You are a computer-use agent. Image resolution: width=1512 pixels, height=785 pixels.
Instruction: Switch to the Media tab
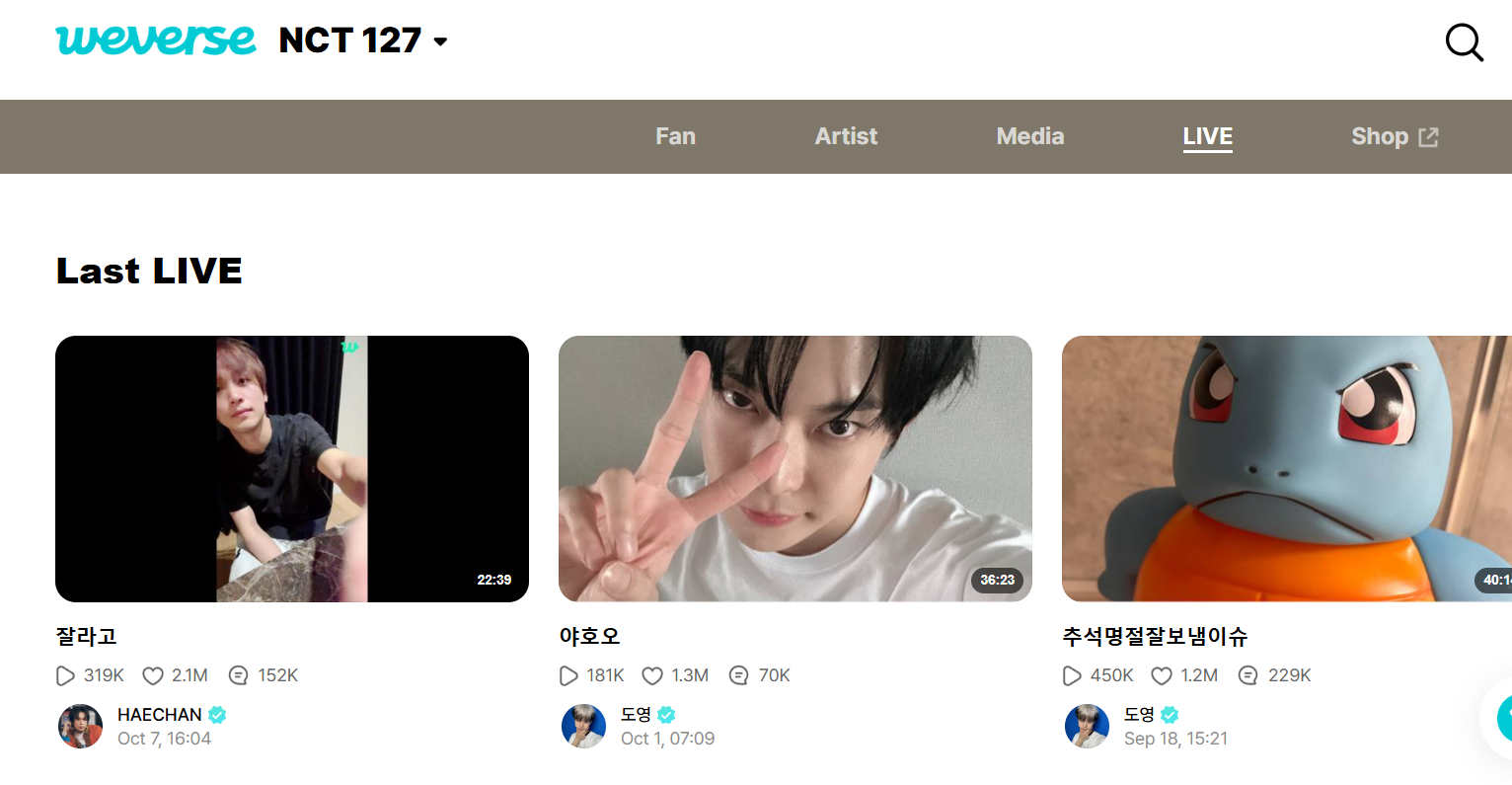tap(1029, 136)
